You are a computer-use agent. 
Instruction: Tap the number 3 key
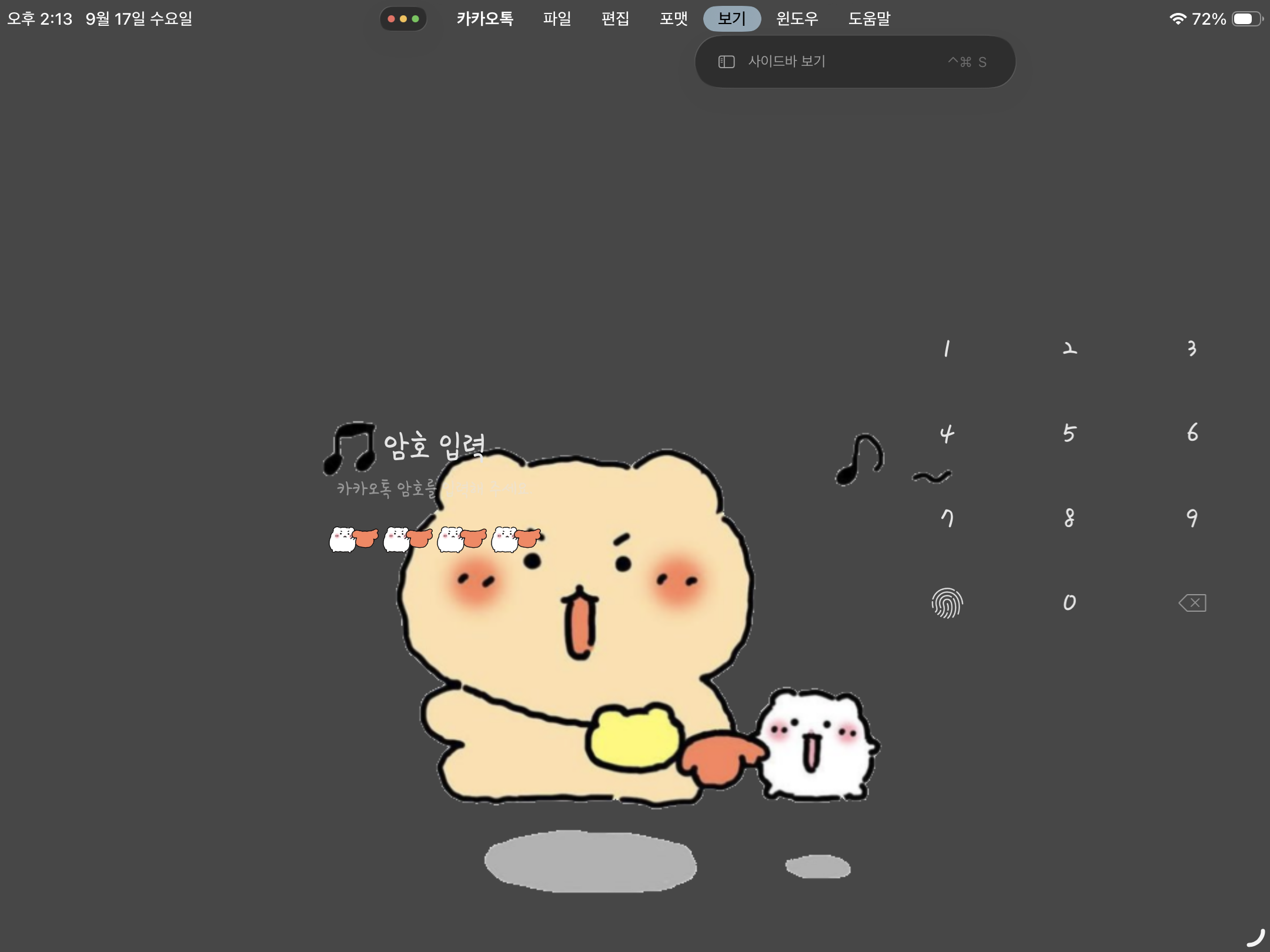click(x=1192, y=349)
